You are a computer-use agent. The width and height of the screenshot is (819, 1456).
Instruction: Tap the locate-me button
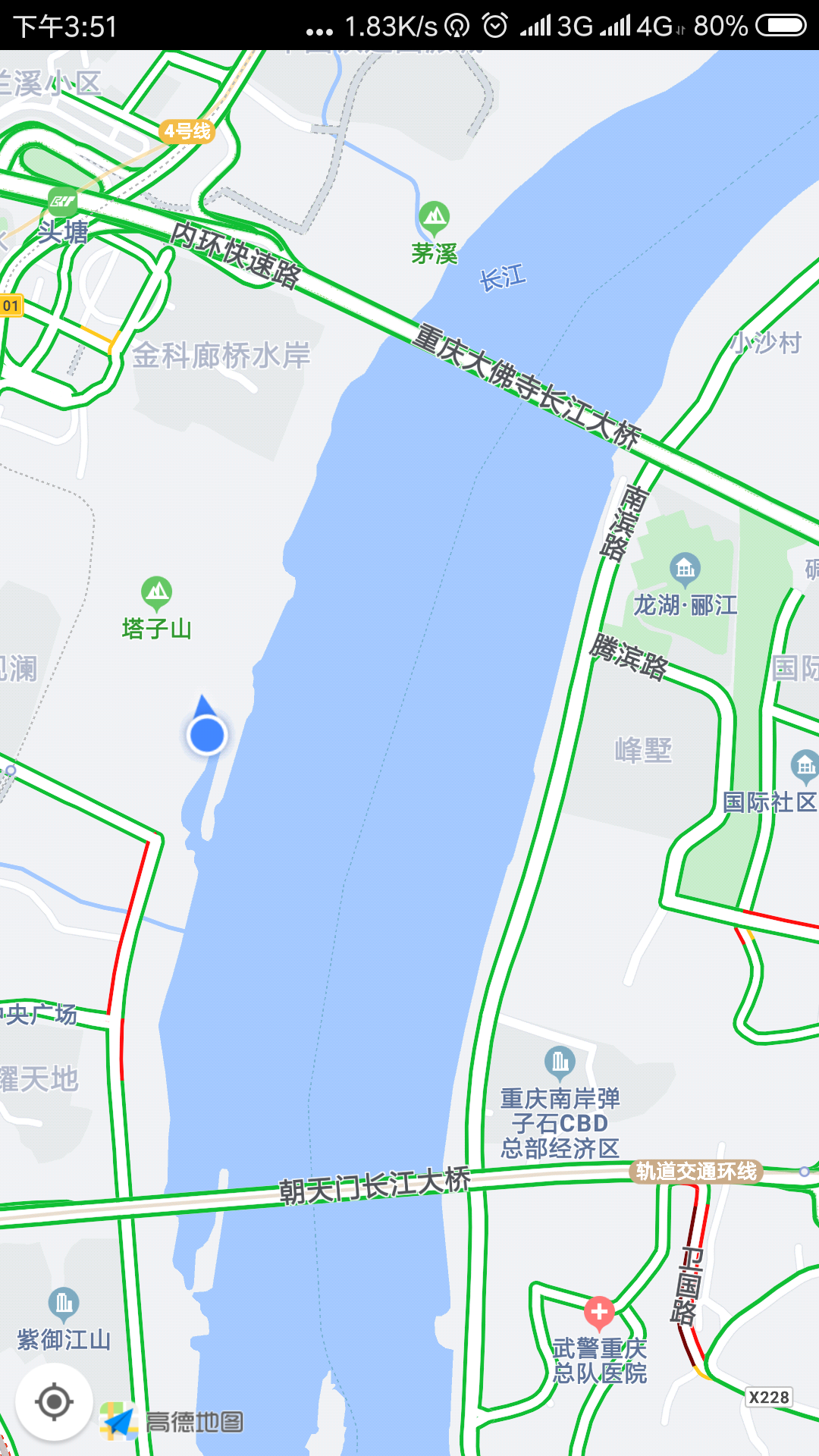[x=54, y=1401]
